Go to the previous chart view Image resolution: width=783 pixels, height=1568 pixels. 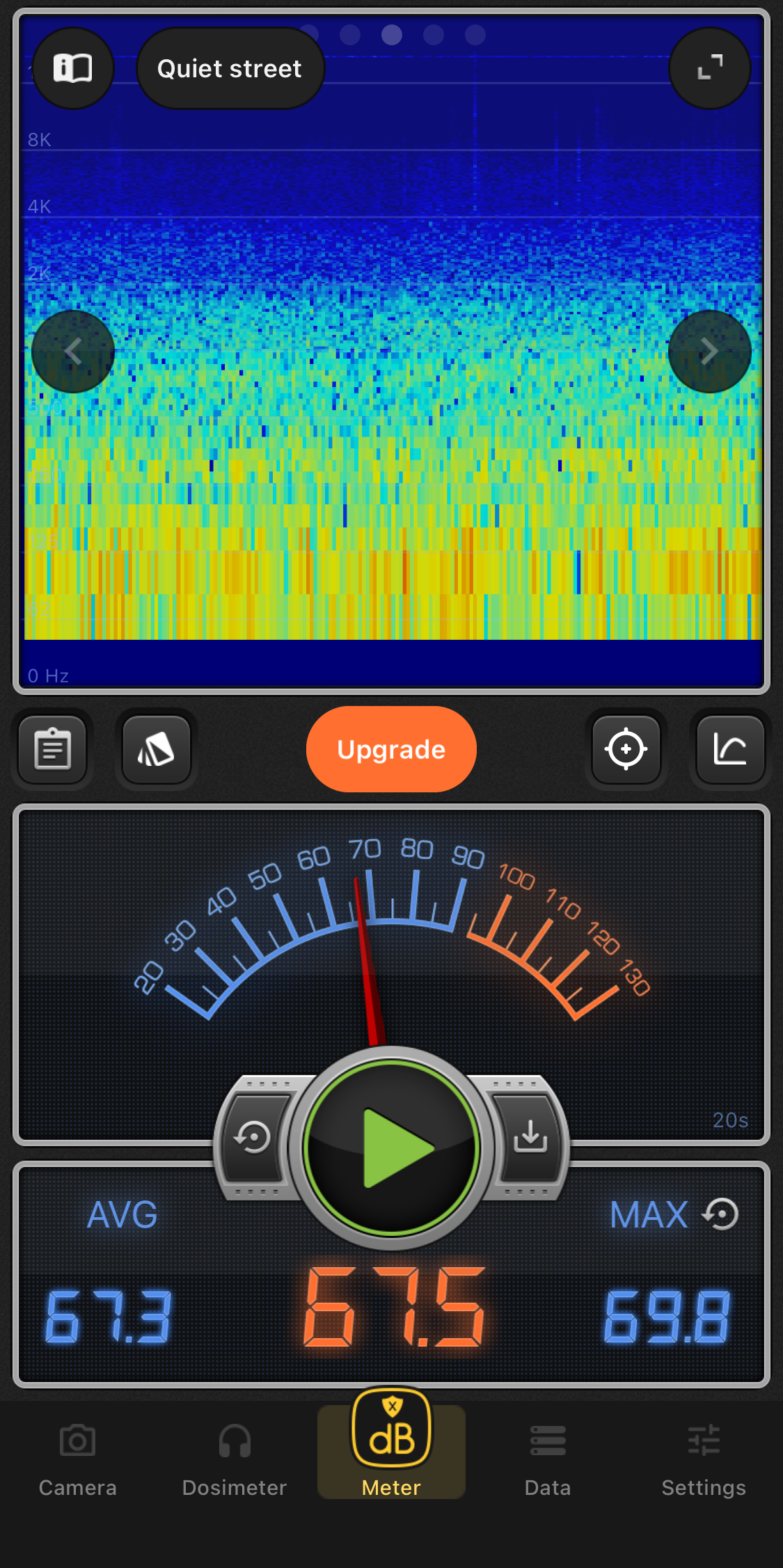(73, 352)
